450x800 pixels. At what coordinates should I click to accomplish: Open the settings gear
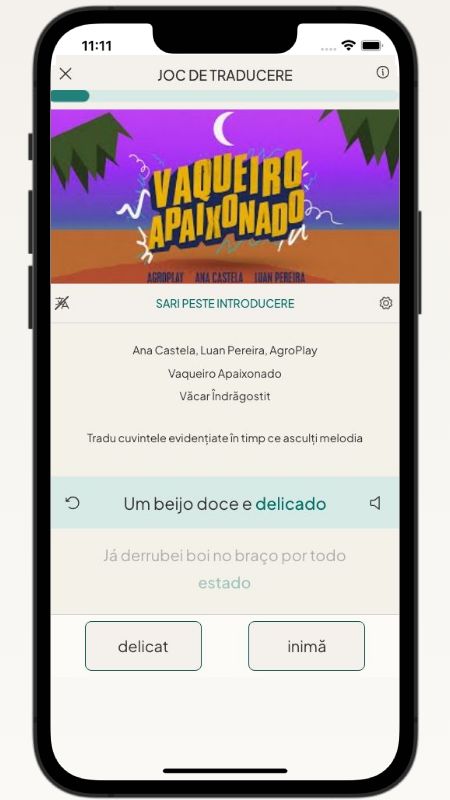[x=386, y=303]
